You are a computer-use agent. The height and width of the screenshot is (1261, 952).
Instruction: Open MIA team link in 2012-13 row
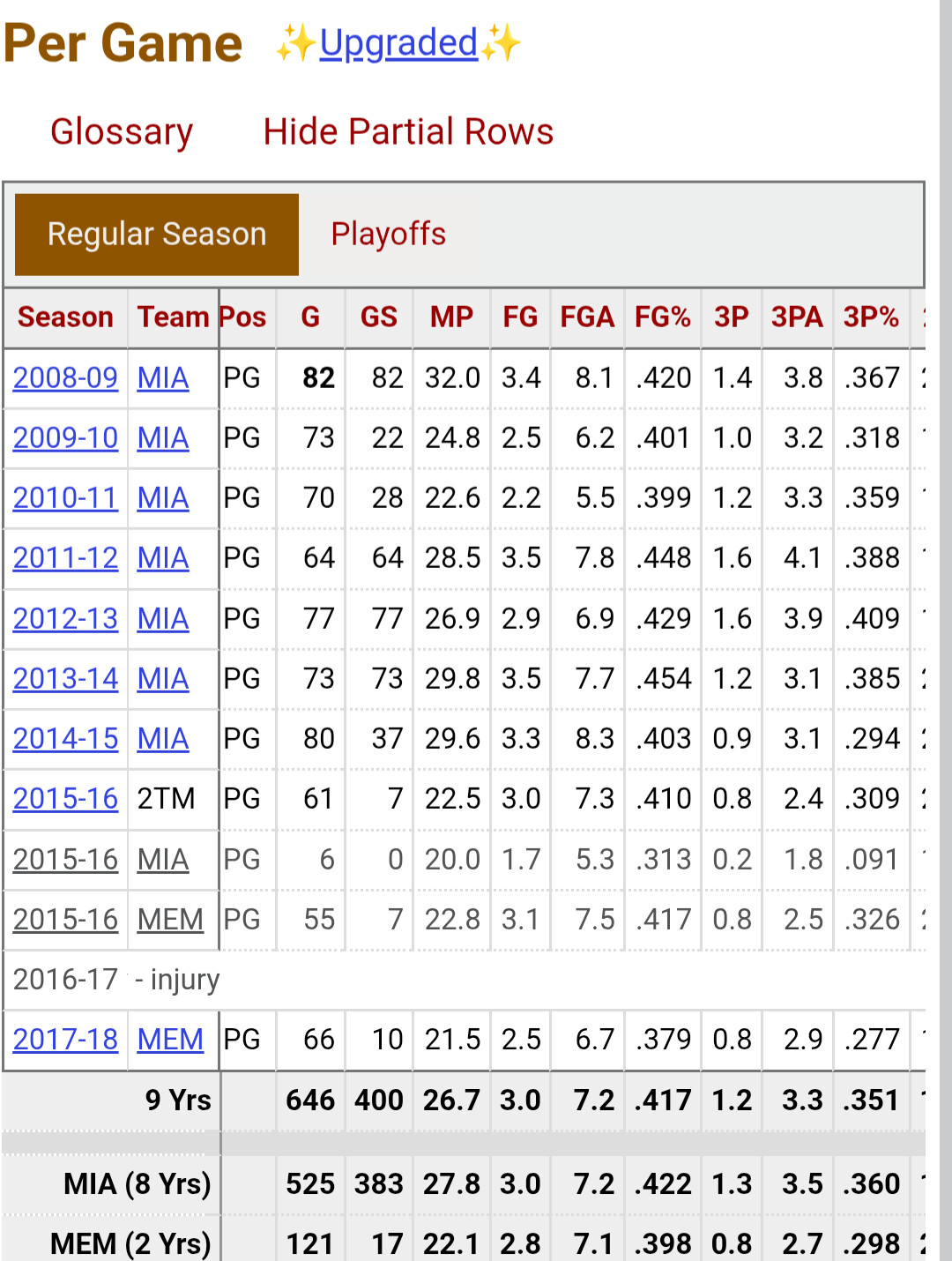pyautogui.click(x=163, y=619)
